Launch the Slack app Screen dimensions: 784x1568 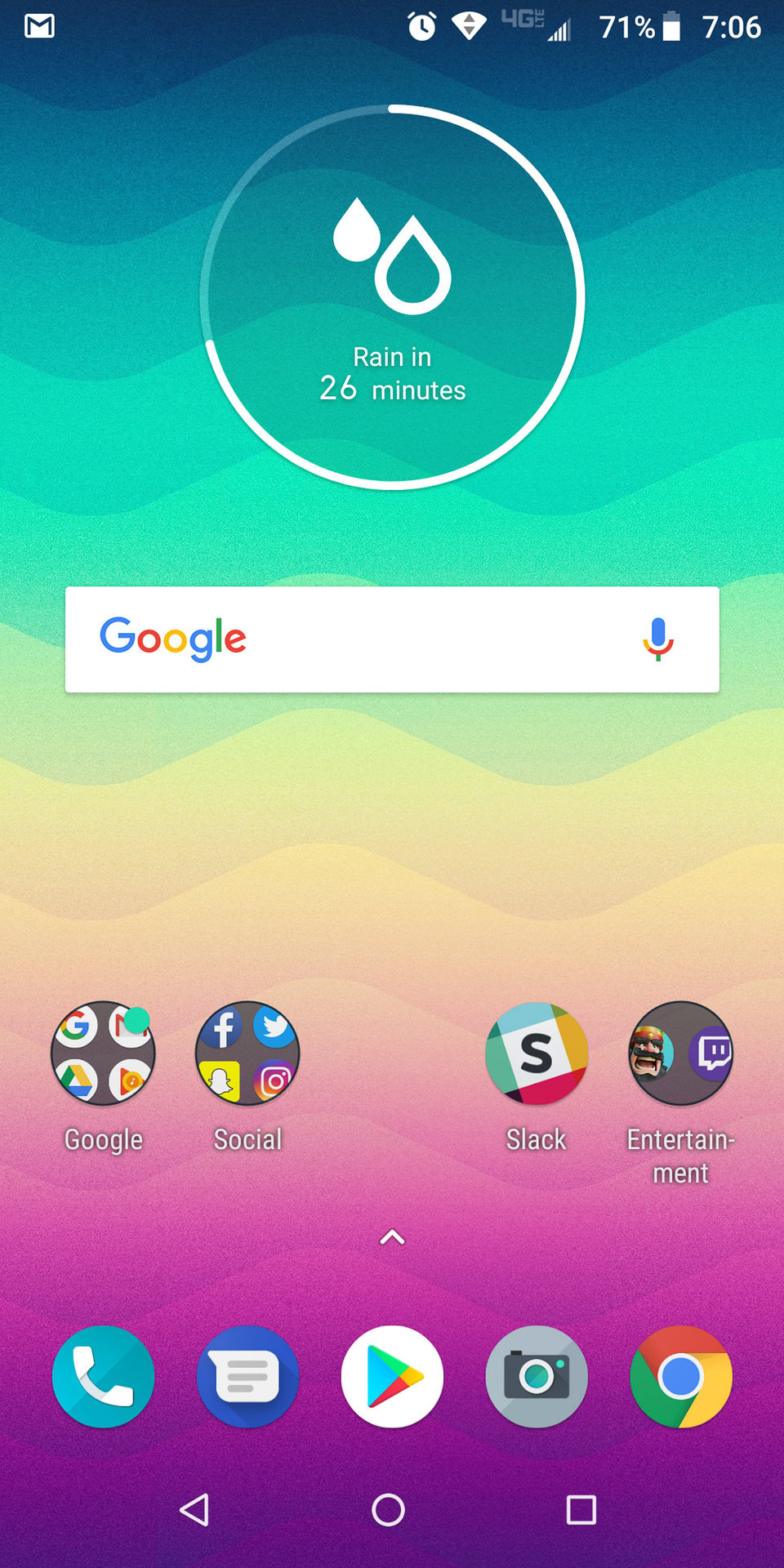[x=537, y=1053]
